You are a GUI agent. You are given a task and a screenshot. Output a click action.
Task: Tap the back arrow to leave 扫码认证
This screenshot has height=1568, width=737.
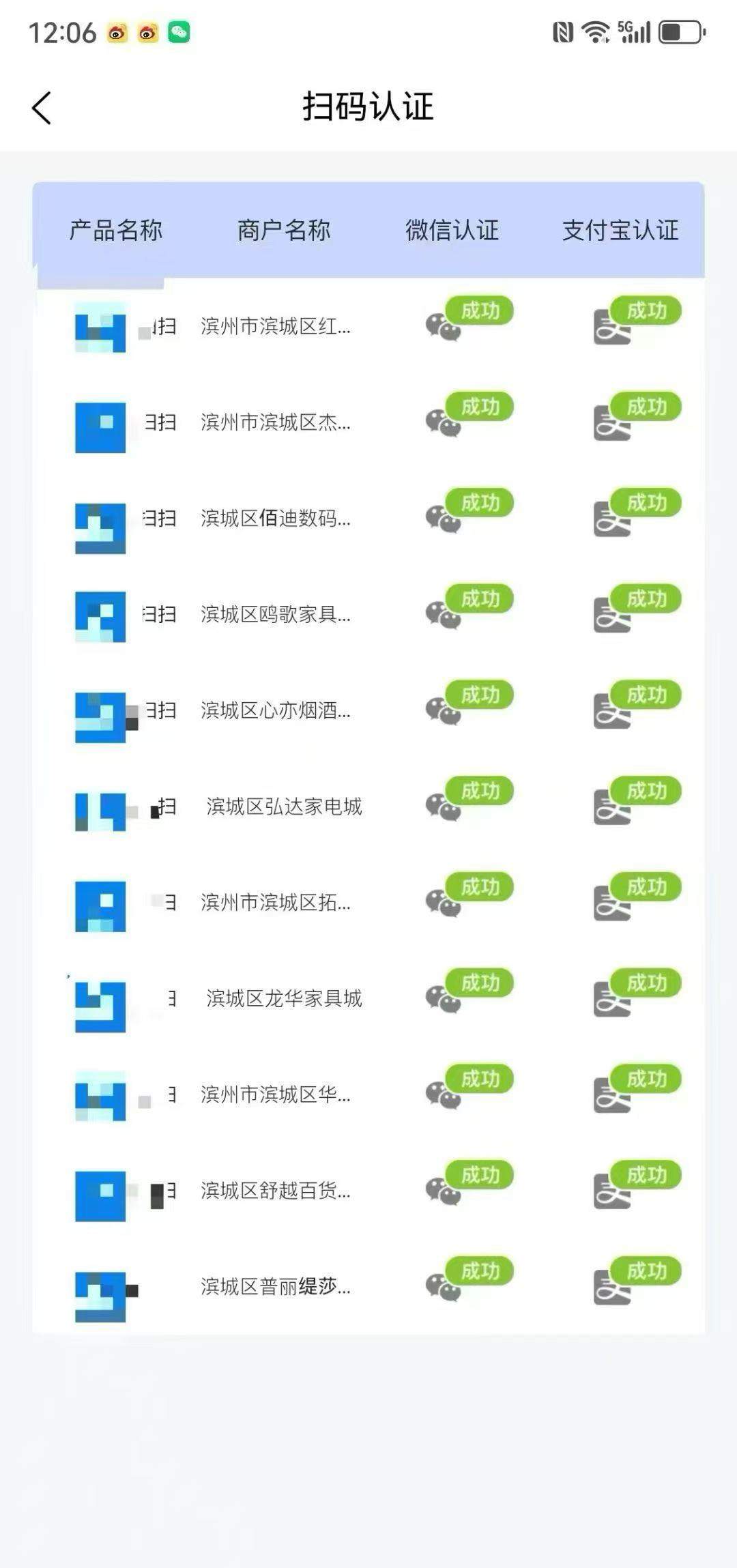tap(42, 108)
